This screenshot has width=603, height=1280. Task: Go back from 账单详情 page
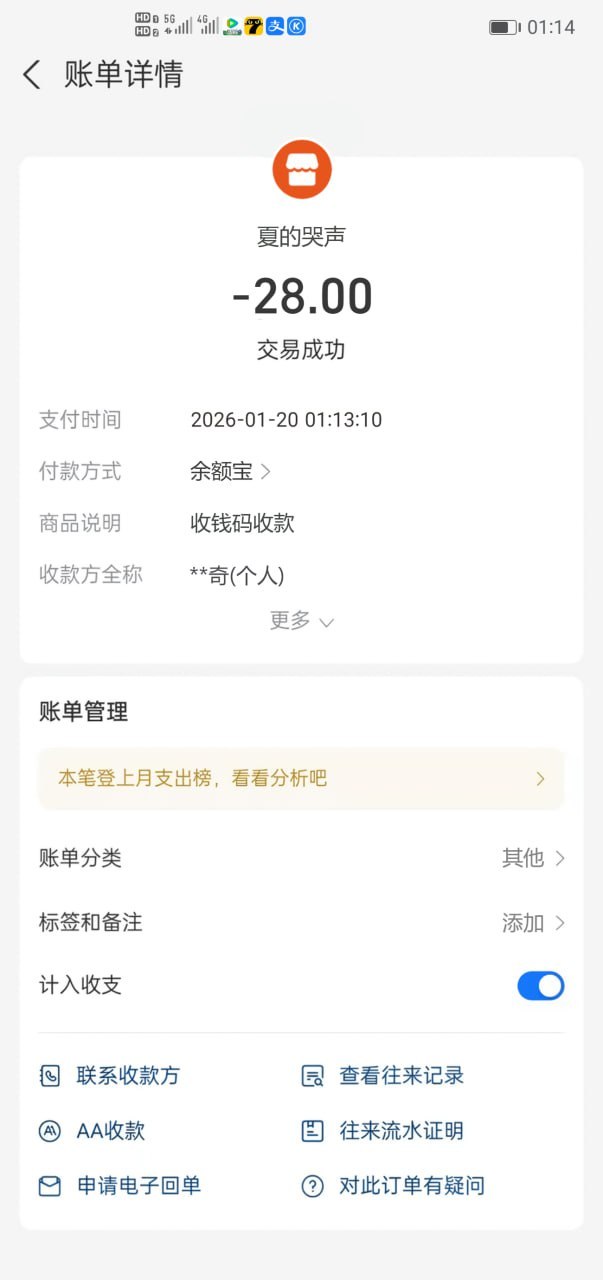(32, 75)
